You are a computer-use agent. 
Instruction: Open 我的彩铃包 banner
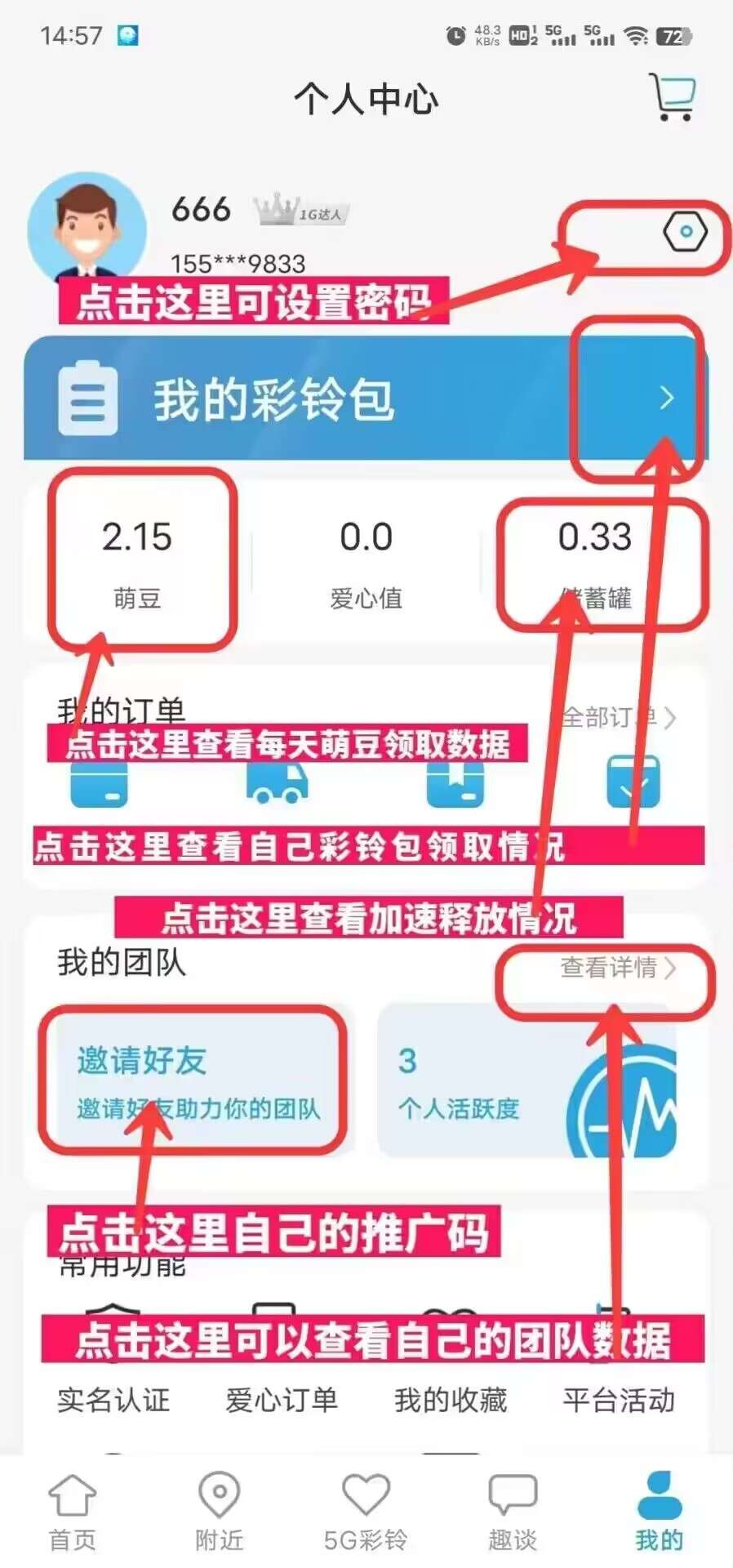[x=366, y=399]
